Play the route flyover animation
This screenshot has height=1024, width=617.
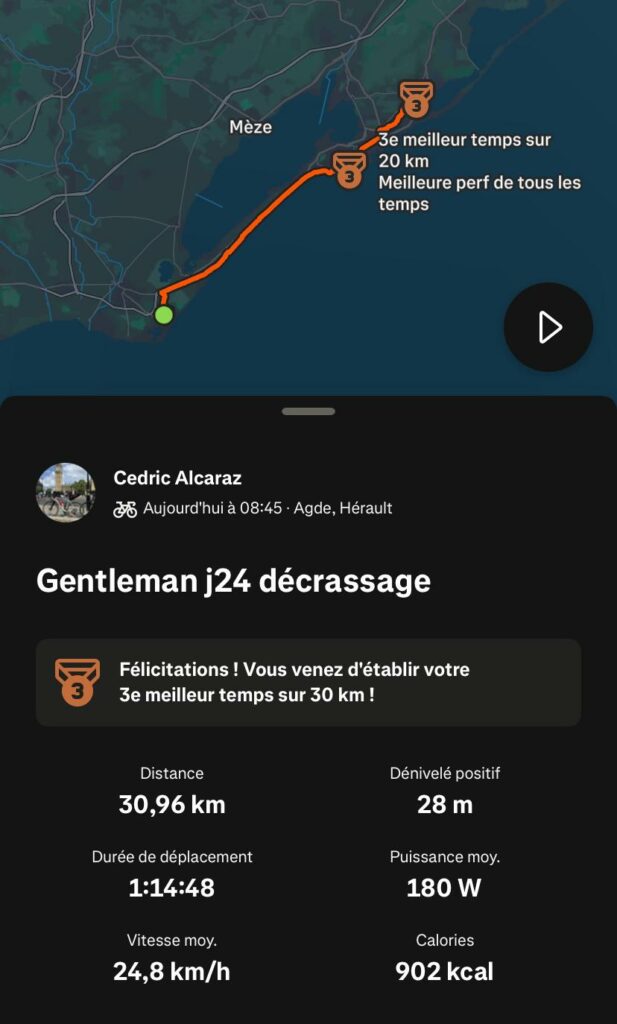click(x=548, y=327)
